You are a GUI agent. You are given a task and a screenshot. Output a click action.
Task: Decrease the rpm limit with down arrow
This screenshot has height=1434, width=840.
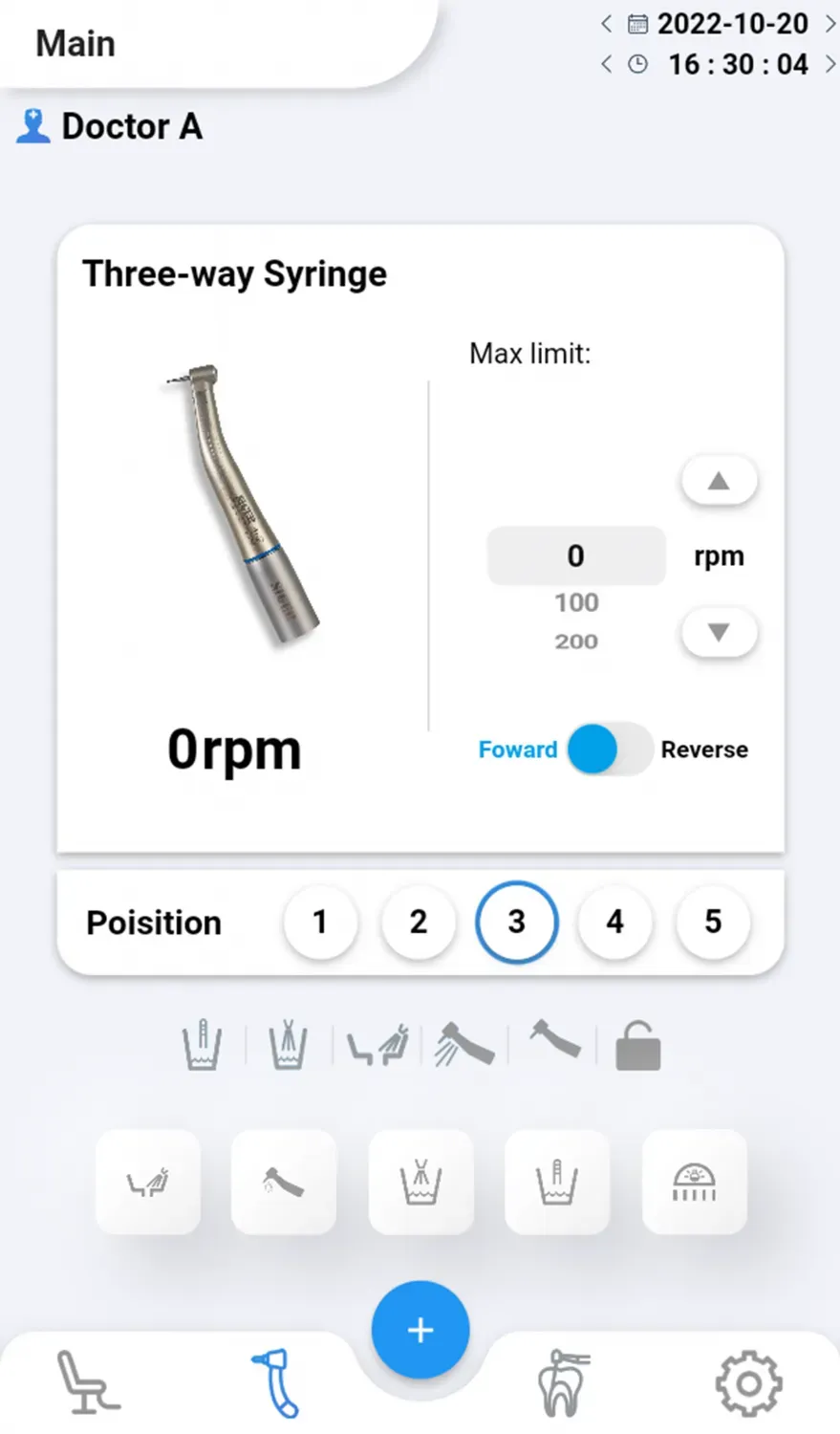point(719,632)
